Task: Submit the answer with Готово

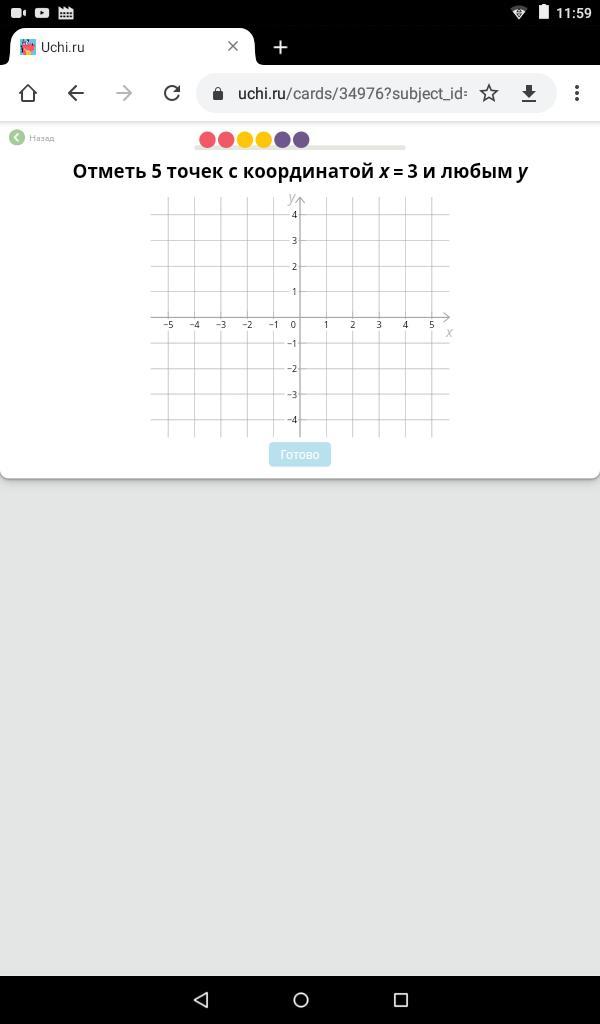Action: point(299,454)
